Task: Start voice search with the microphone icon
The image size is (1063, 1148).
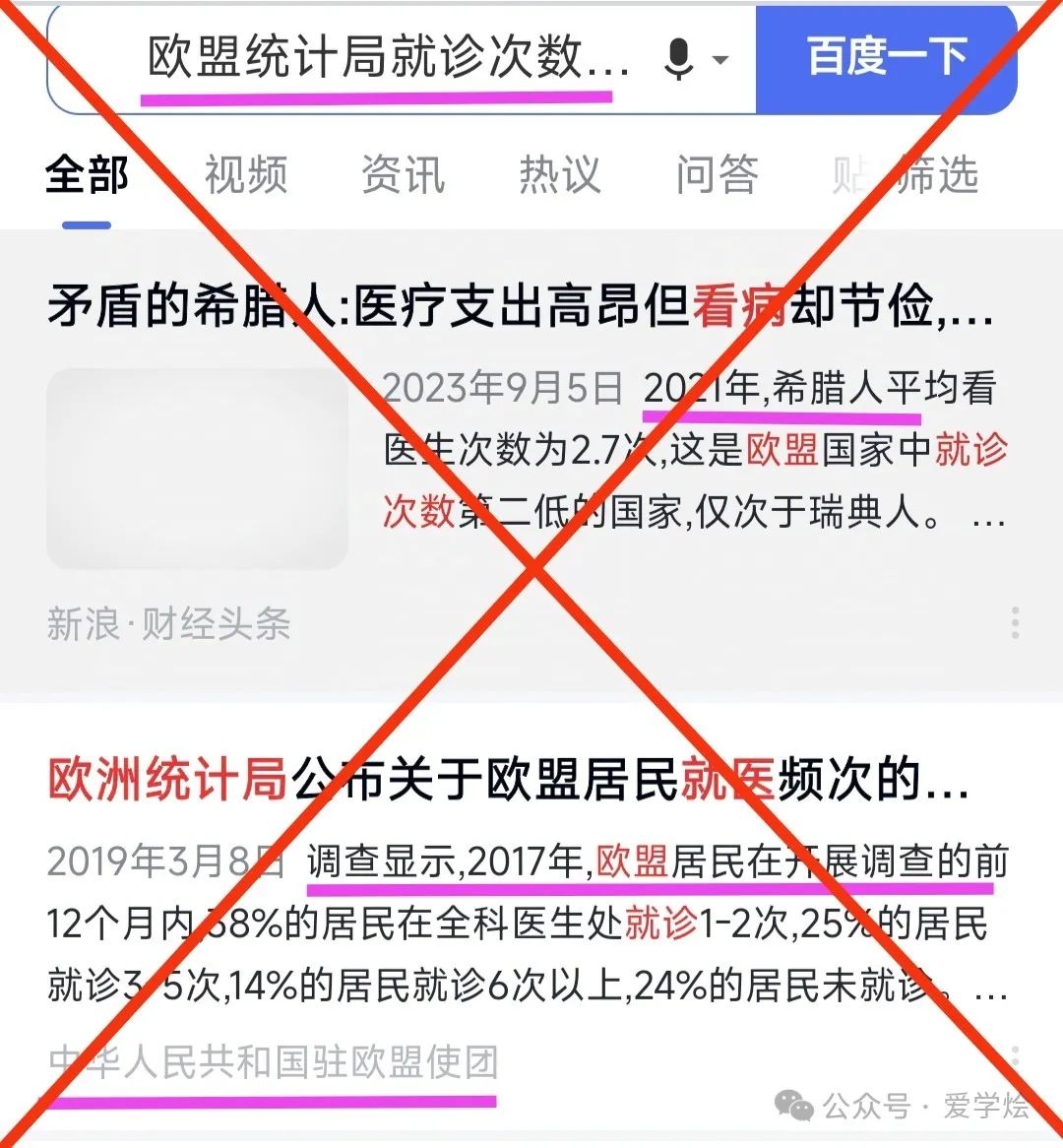Action: click(678, 58)
